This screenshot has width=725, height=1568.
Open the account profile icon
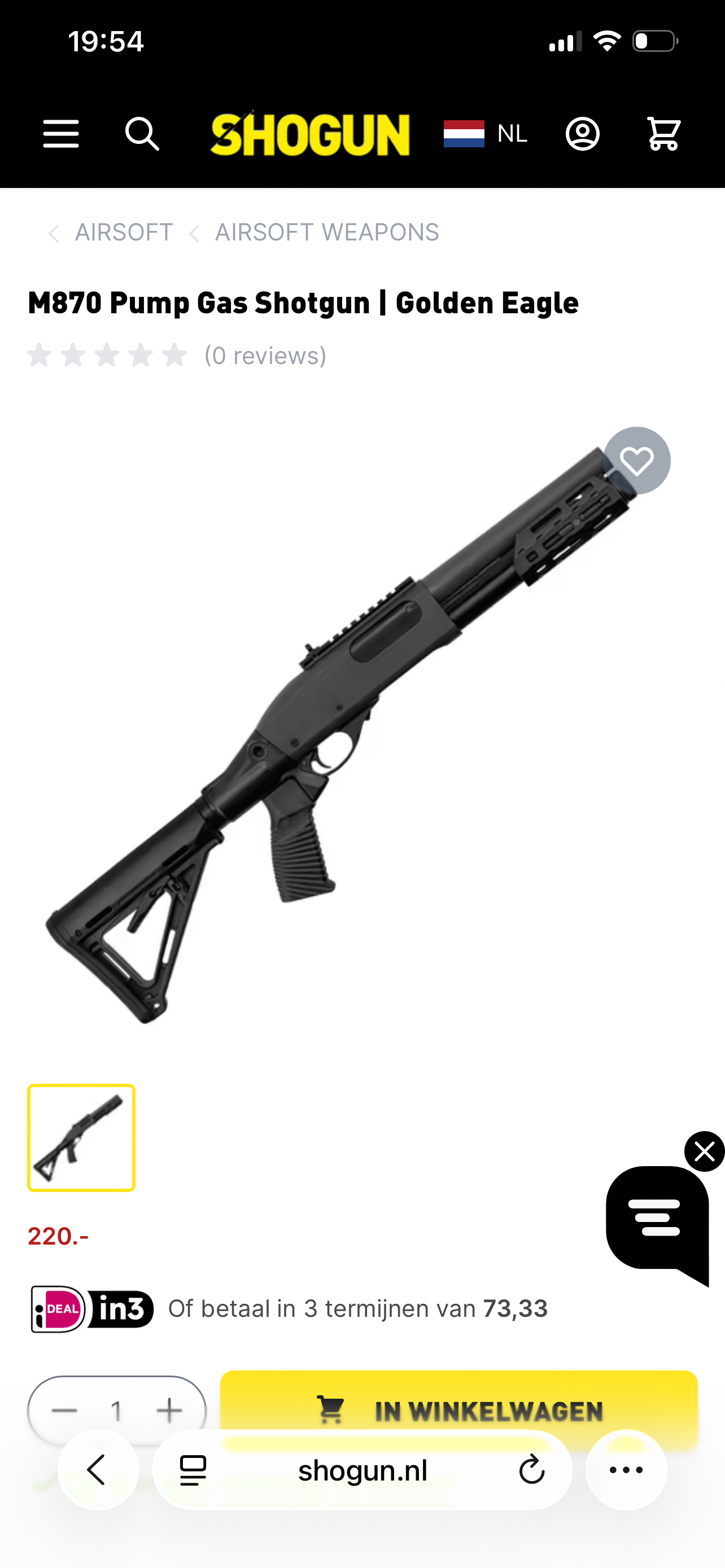[583, 134]
